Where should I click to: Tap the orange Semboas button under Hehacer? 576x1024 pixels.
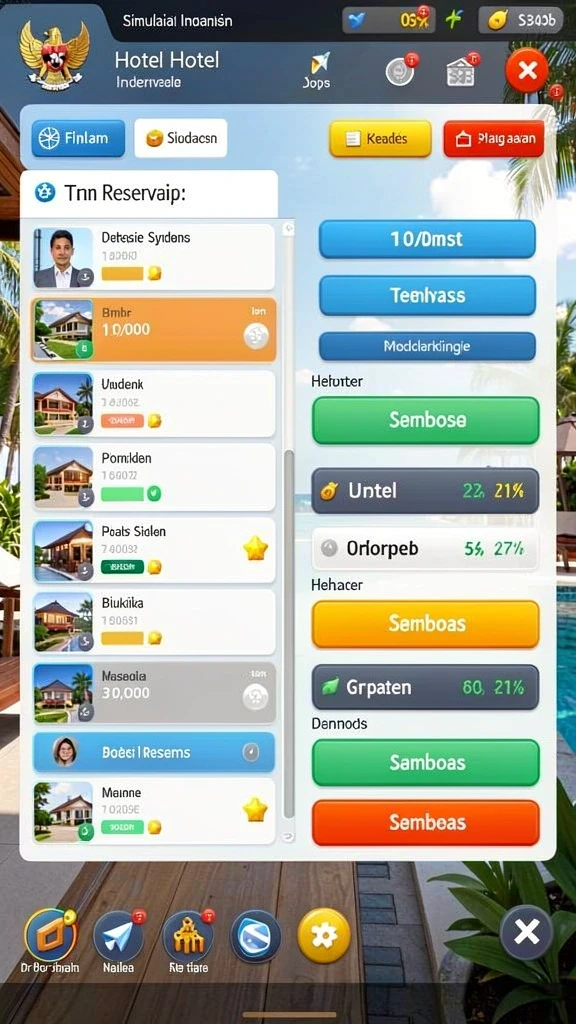(x=426, y=624)
